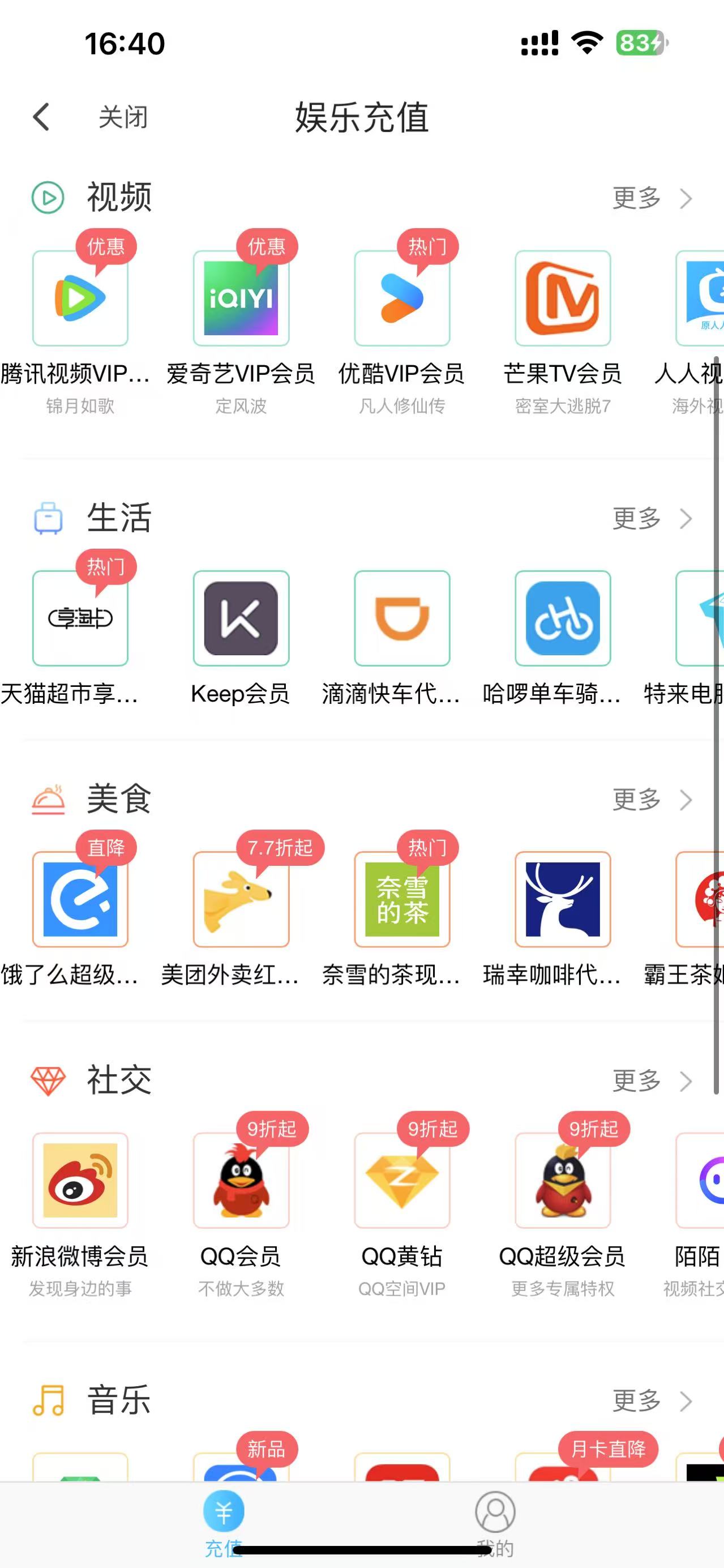Go back using the back arrow
The image size is (724, 1568).
pyautogui.click(x=41, y=117)
